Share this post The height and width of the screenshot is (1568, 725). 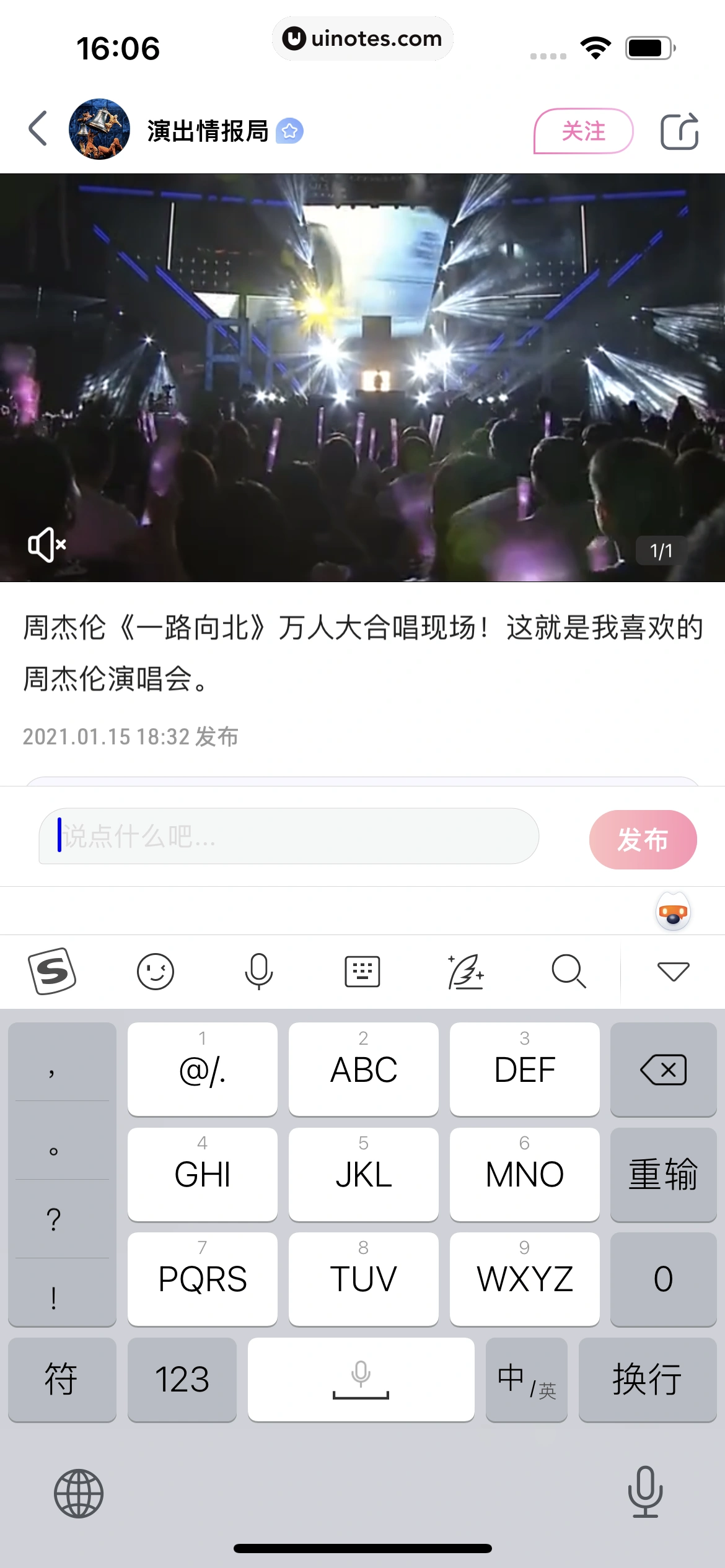click(679, 131)
